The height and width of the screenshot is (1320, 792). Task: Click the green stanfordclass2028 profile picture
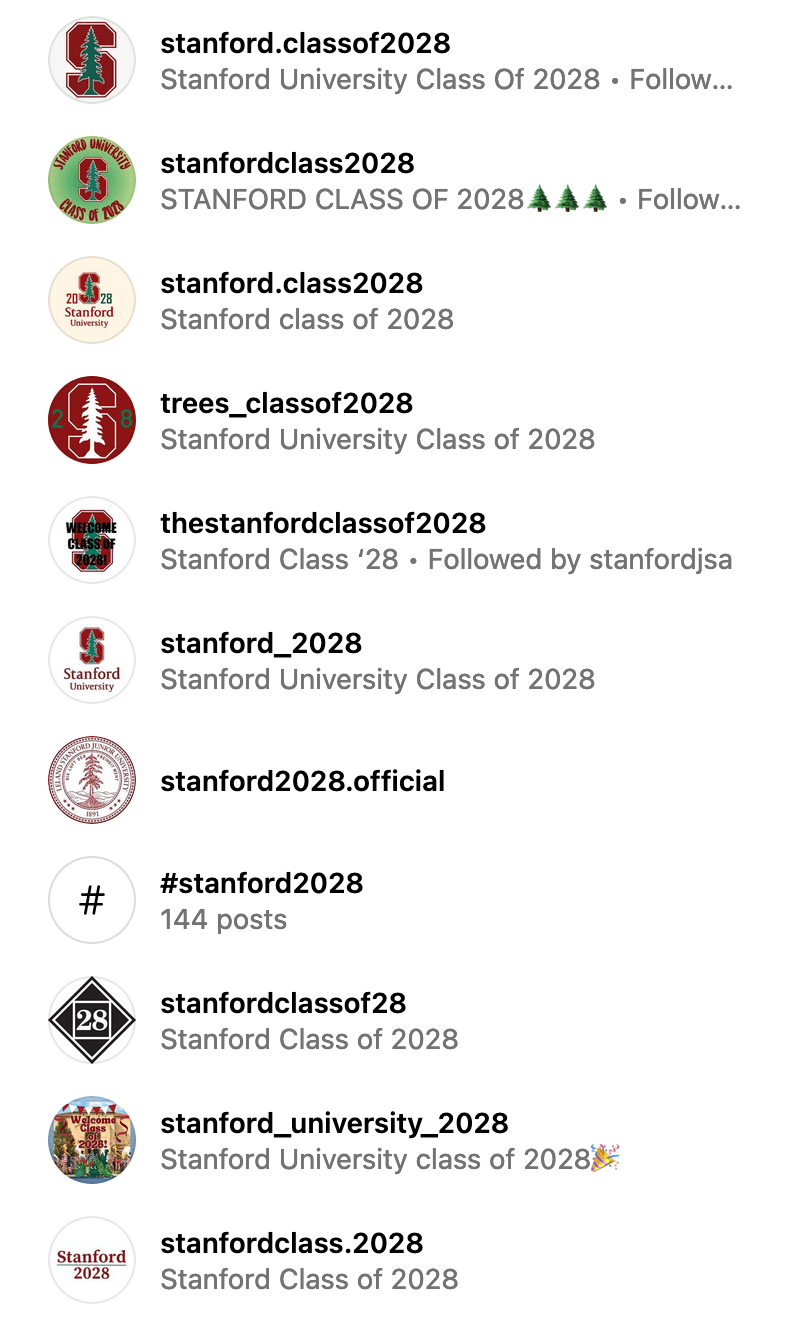[92, 180]
